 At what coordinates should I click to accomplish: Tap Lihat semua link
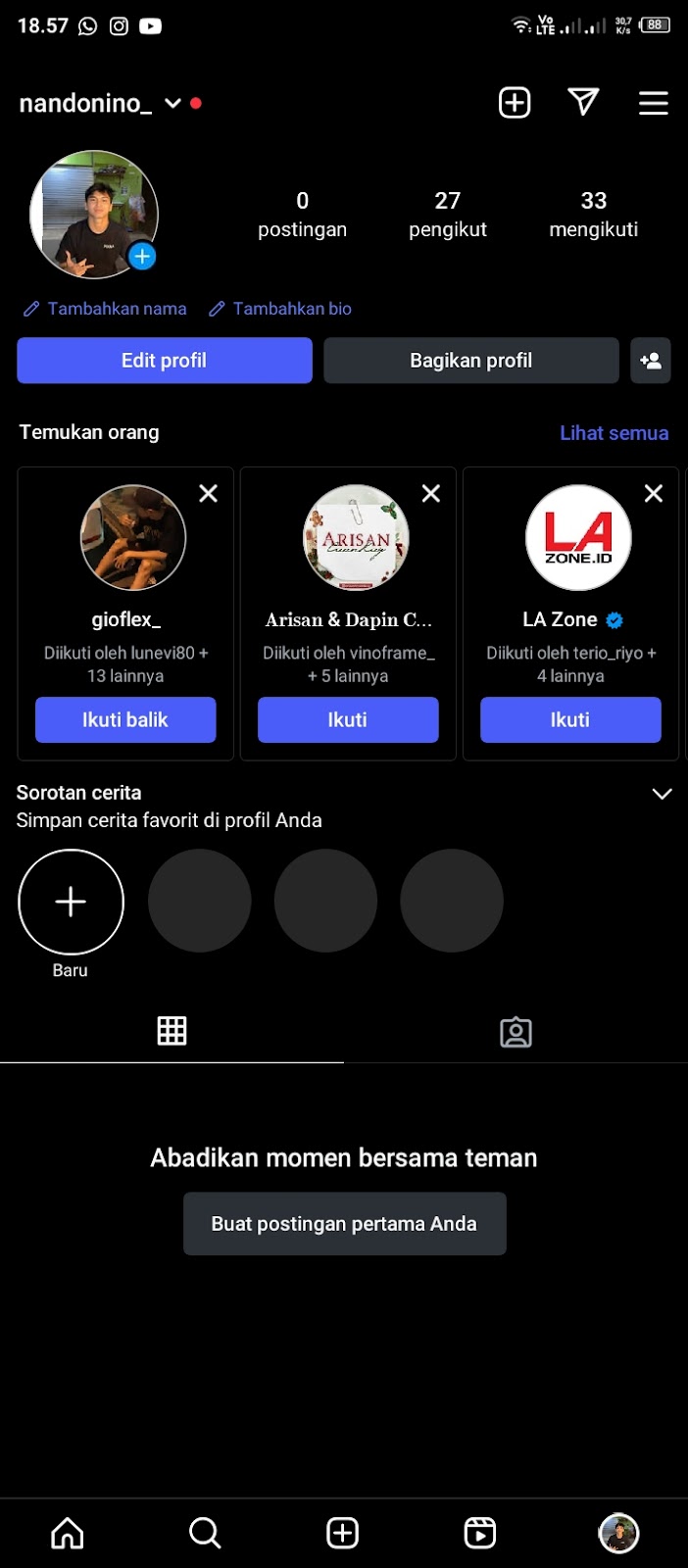(x=614, y=433)
